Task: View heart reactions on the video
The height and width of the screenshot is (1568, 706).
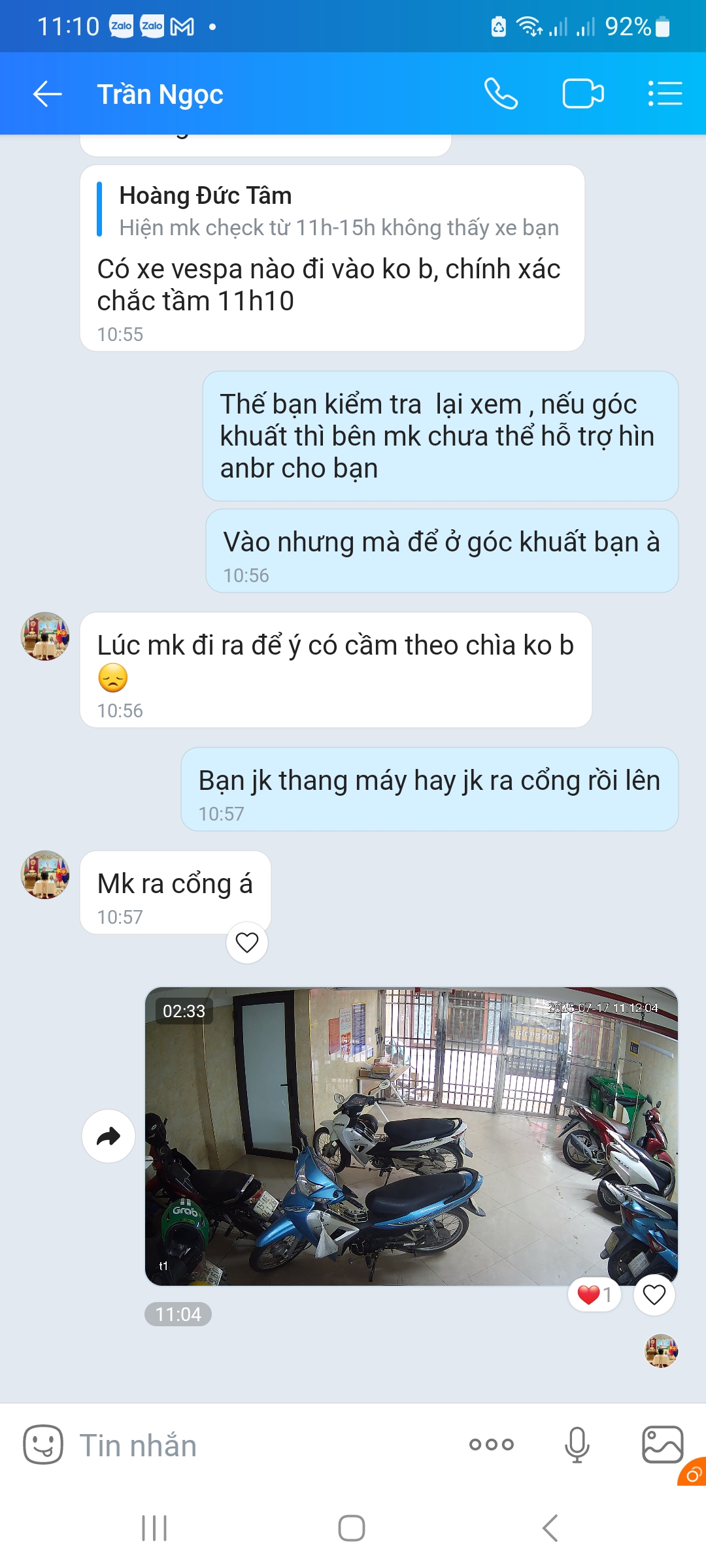Action: 594,1294
